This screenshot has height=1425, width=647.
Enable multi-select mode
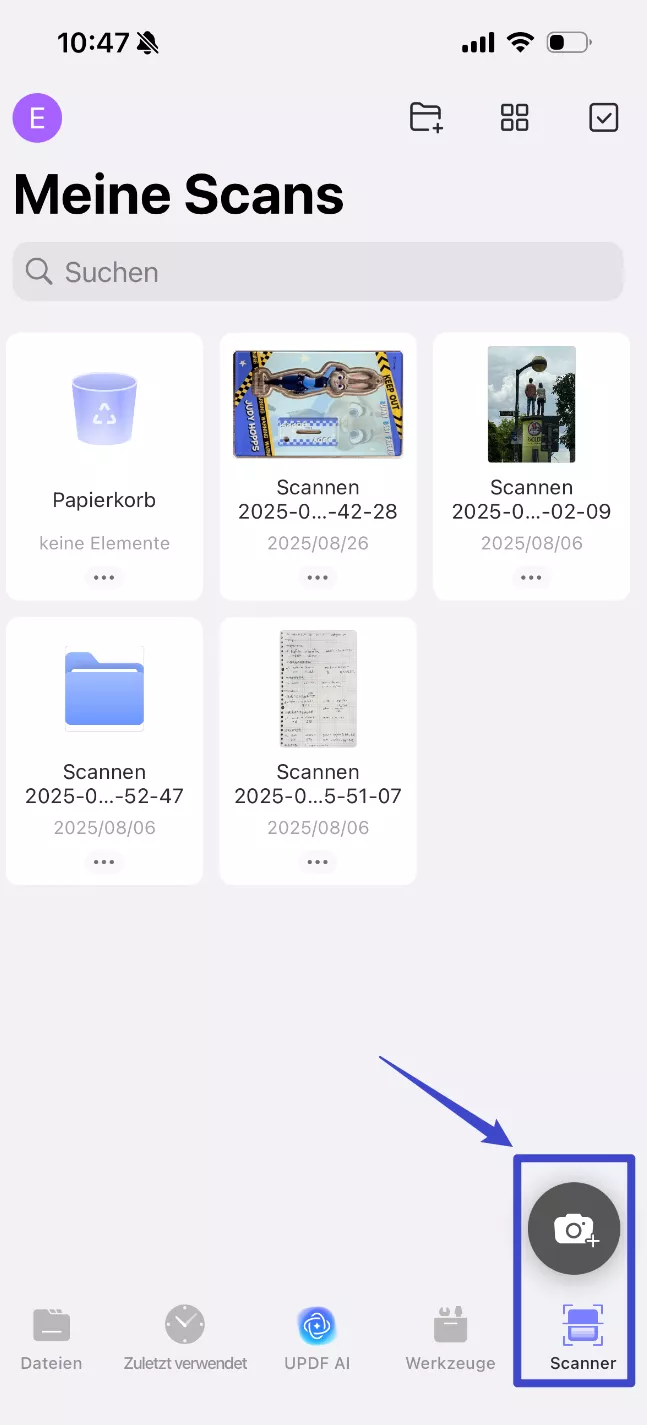tap(603, 118)
